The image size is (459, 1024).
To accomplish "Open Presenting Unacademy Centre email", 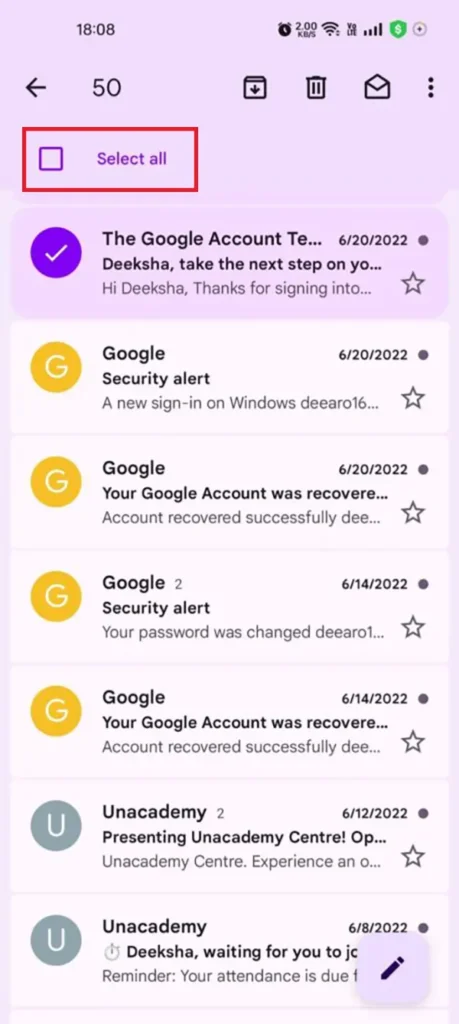I will click(x=230, y=837).
